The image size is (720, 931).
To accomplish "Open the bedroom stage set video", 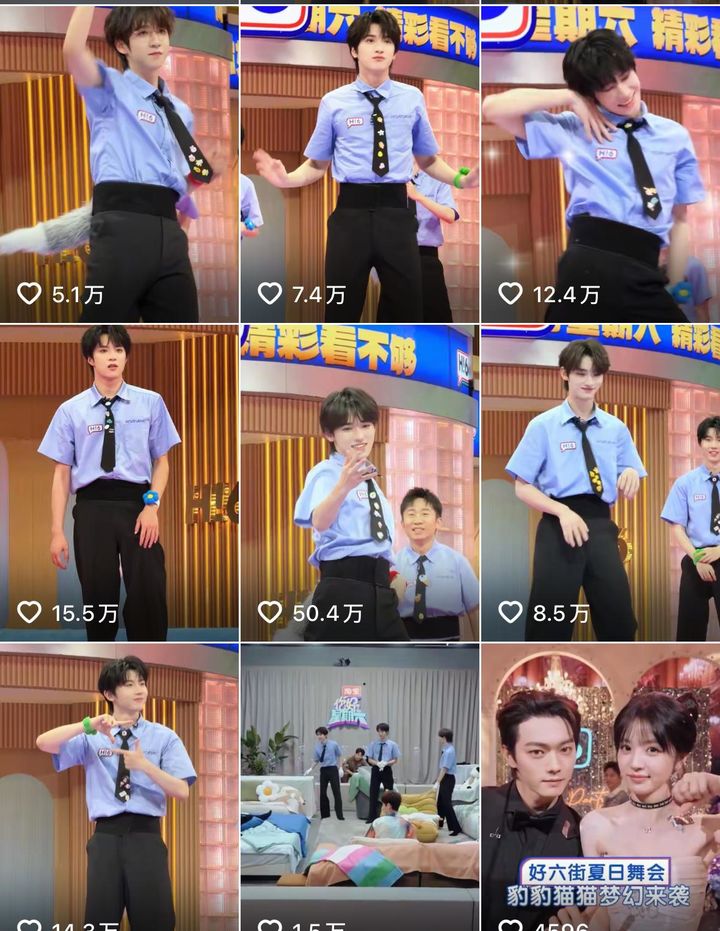I will pos(360,790).
